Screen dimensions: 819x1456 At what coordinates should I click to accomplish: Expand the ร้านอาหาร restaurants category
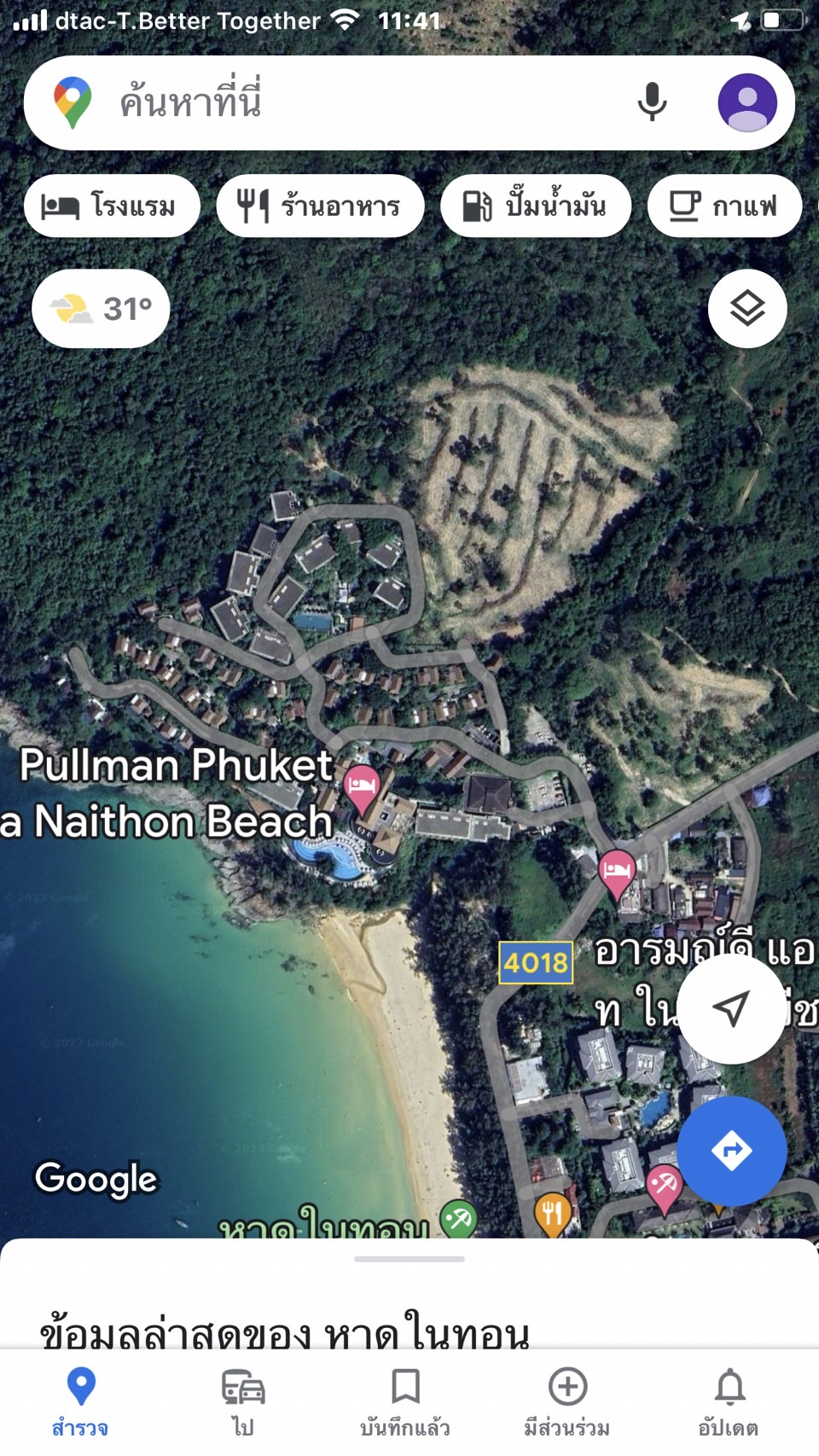pos(320,205)
